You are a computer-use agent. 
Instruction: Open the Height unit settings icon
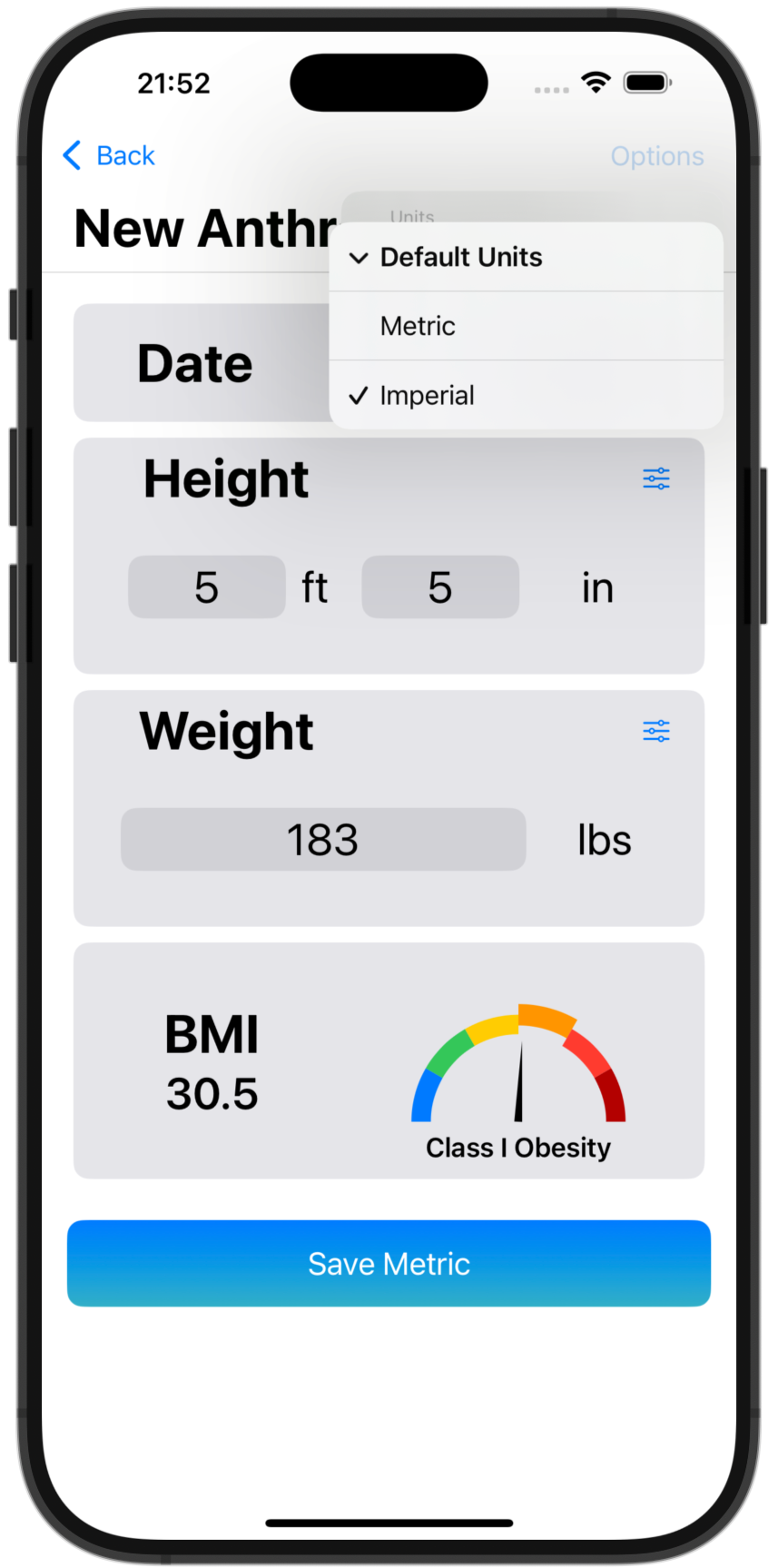655,478
